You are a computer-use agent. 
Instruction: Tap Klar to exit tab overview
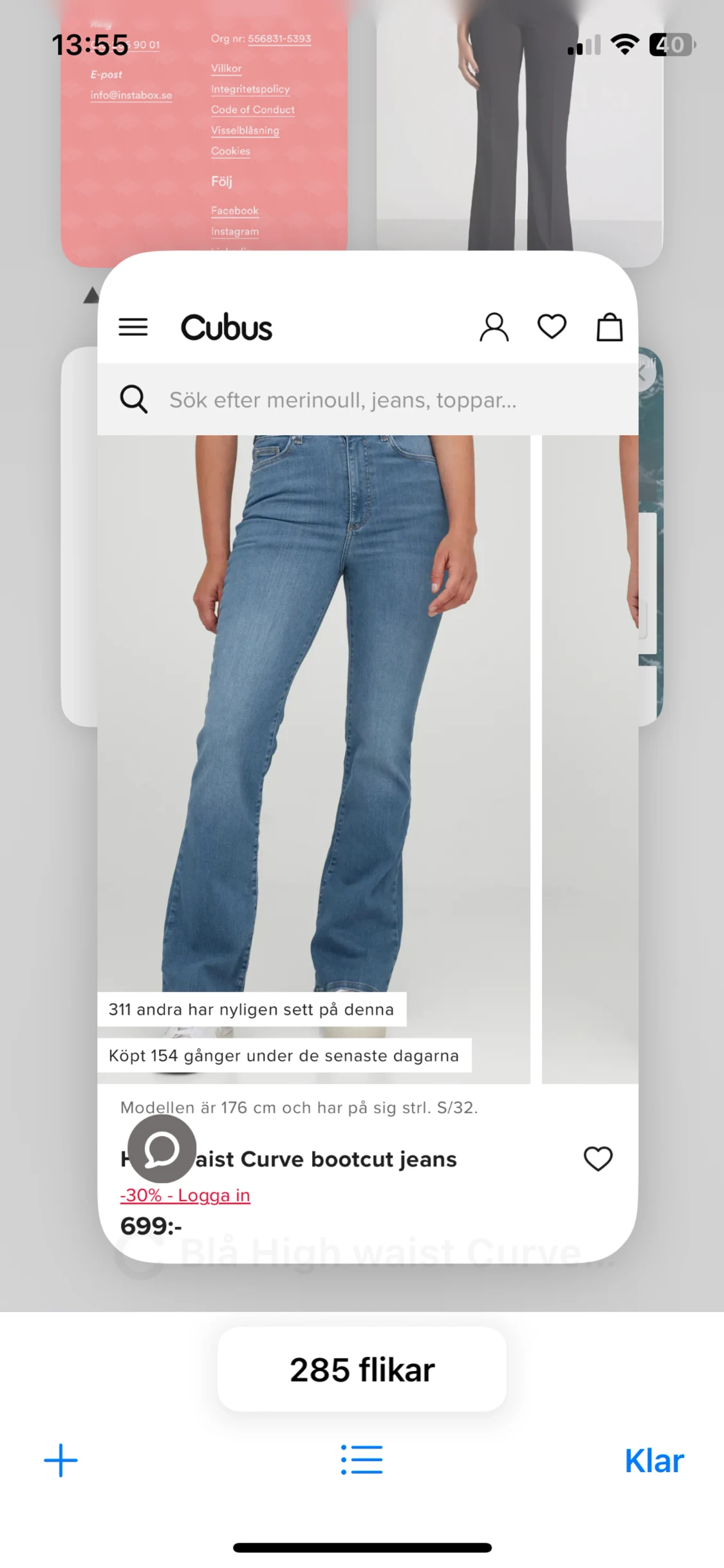(654, 1461)
